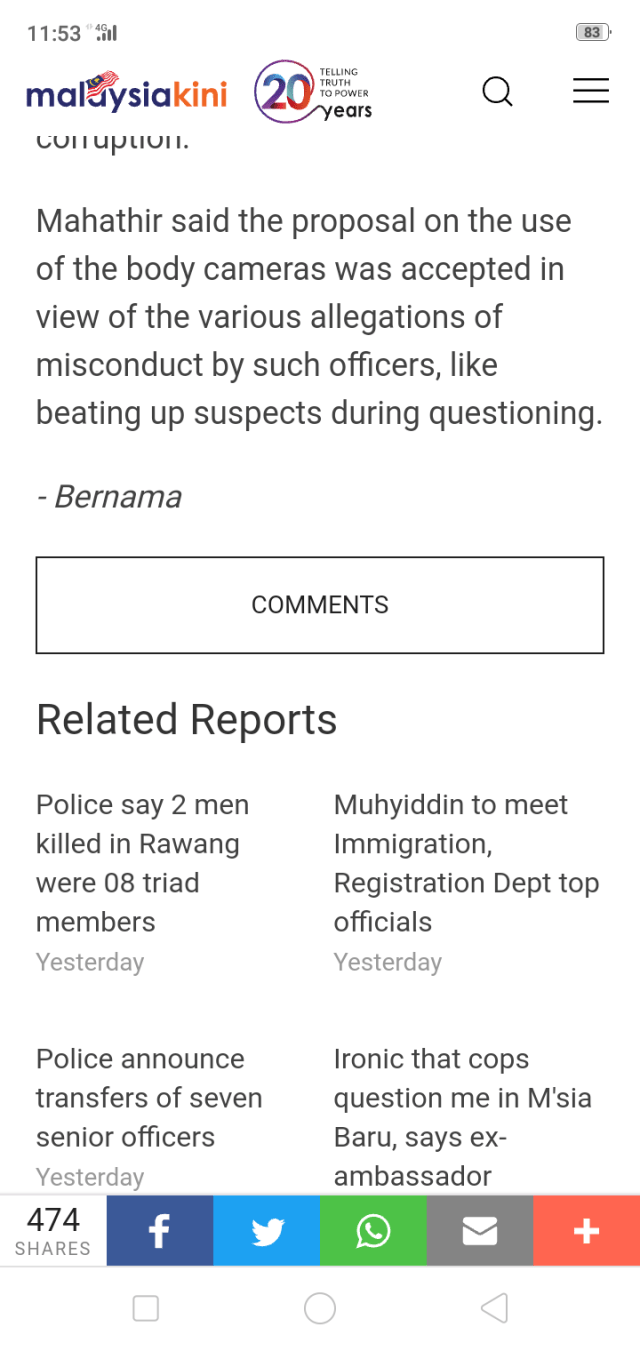Screen dimensions: 640x1351
Task: Share this article via WhatsApp
Action: 373,1231
